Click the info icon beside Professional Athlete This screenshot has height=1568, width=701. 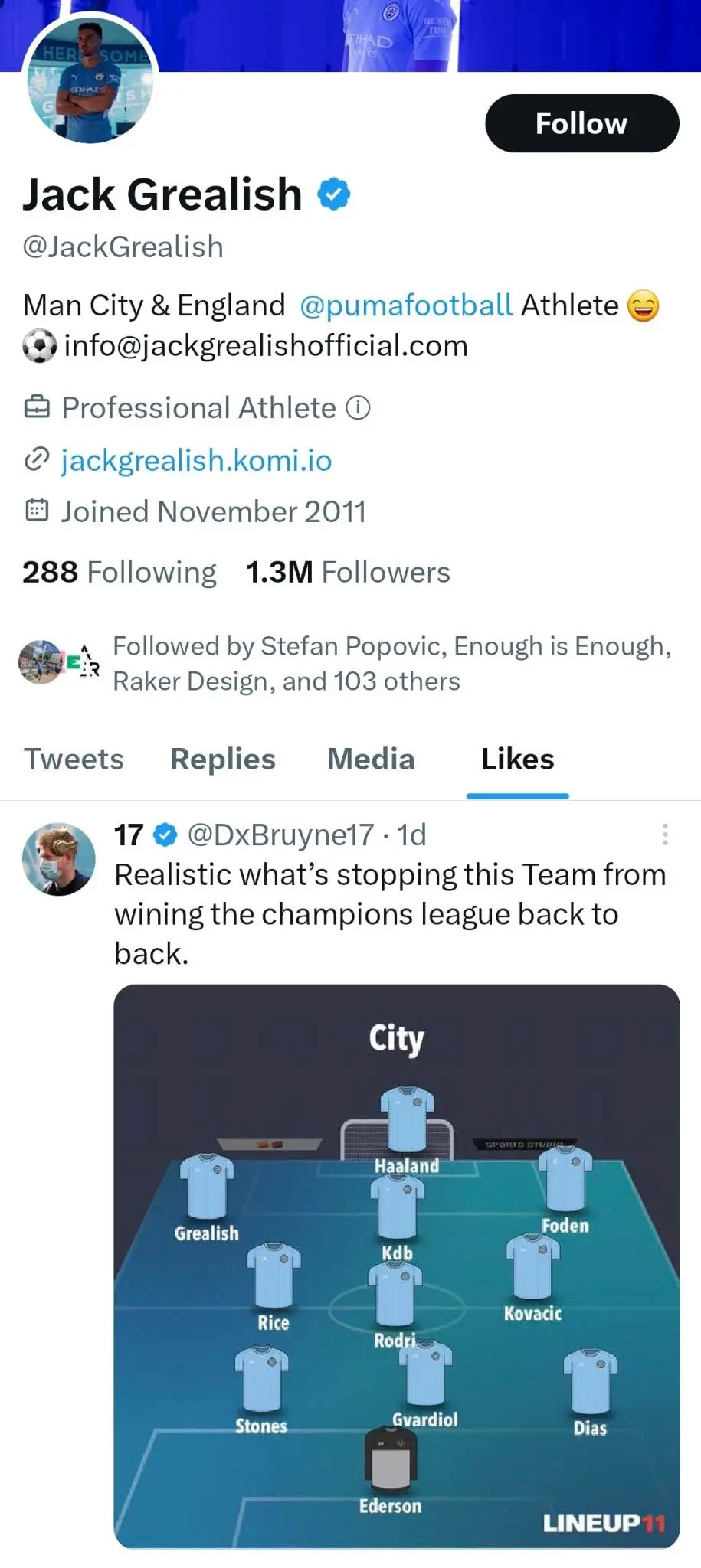click(358, 408)
